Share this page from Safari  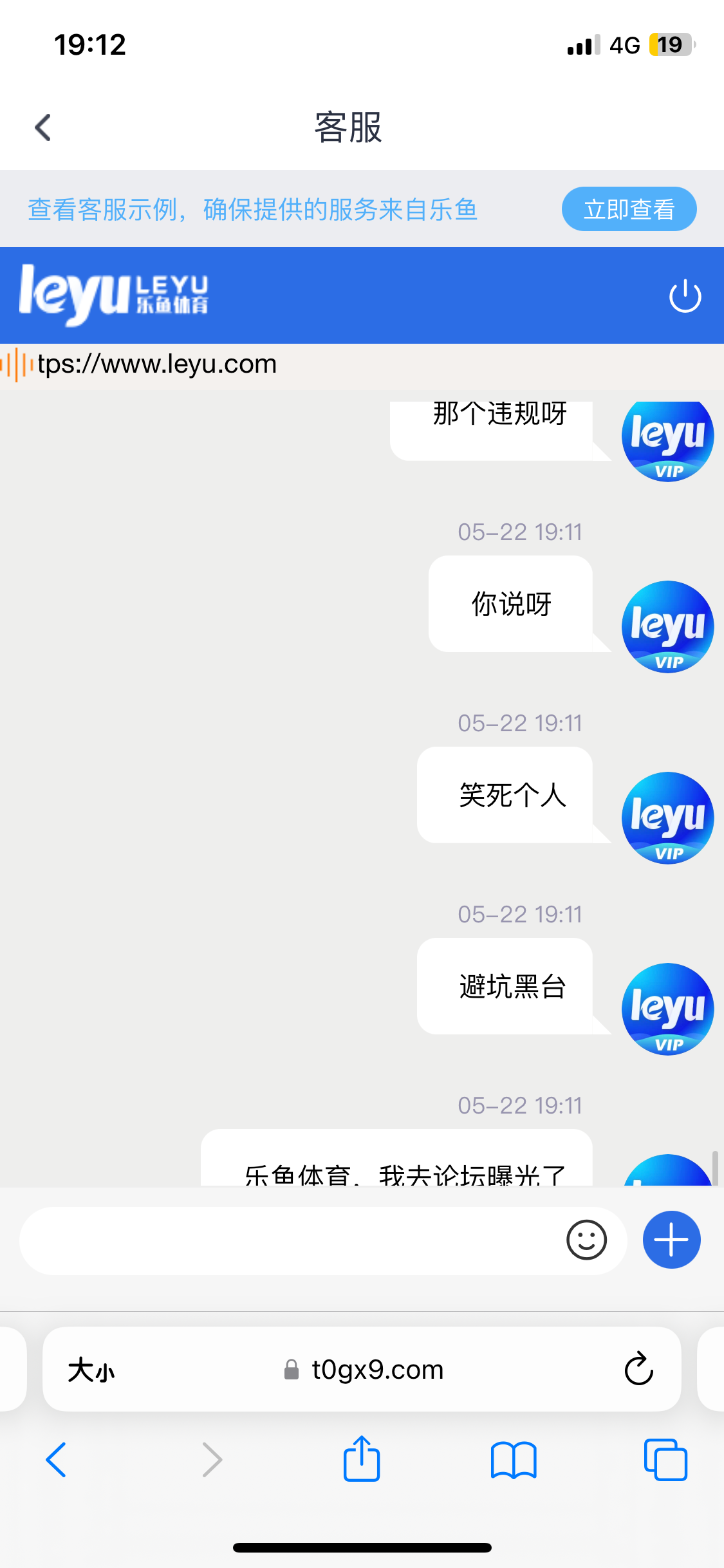(362, 1459)
